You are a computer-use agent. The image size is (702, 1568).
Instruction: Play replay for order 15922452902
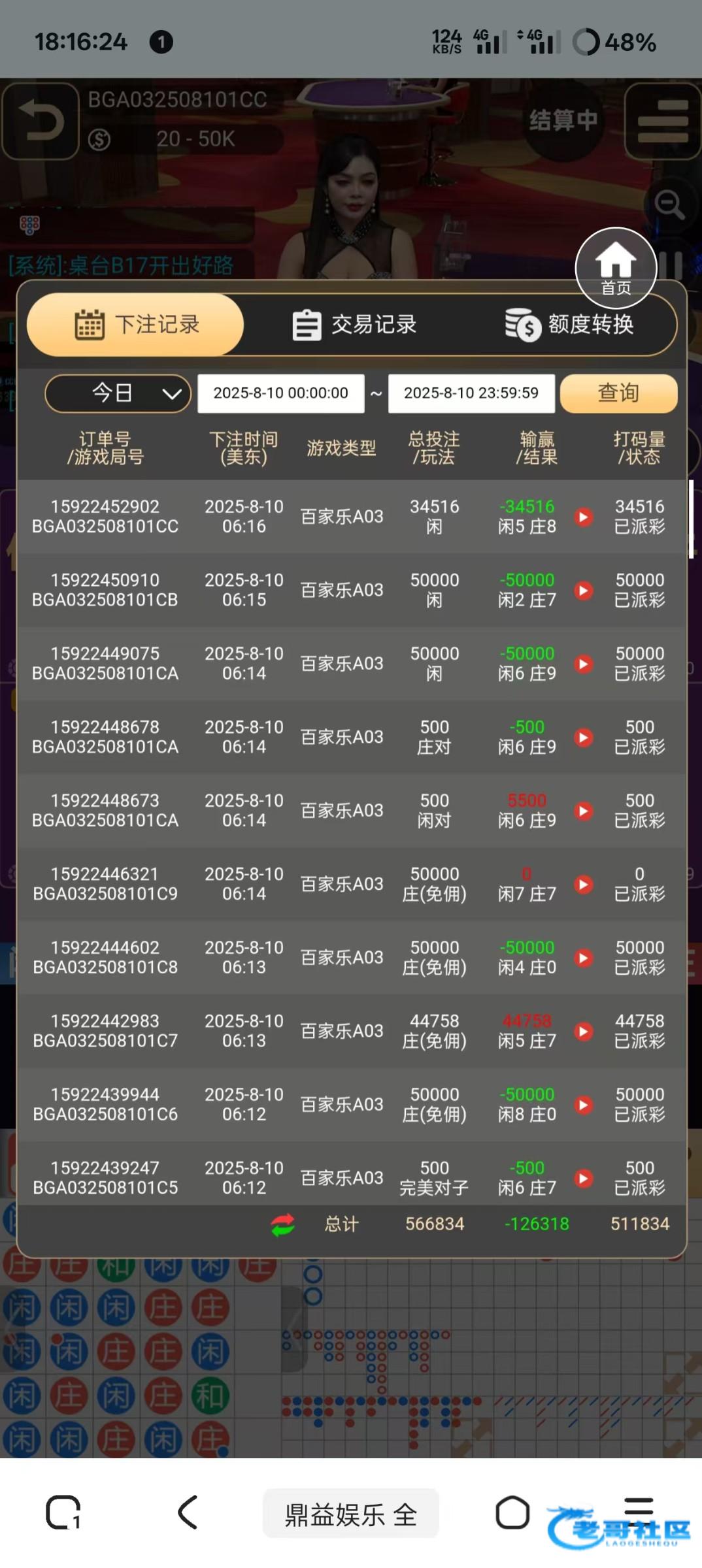[x=584, y=517]
